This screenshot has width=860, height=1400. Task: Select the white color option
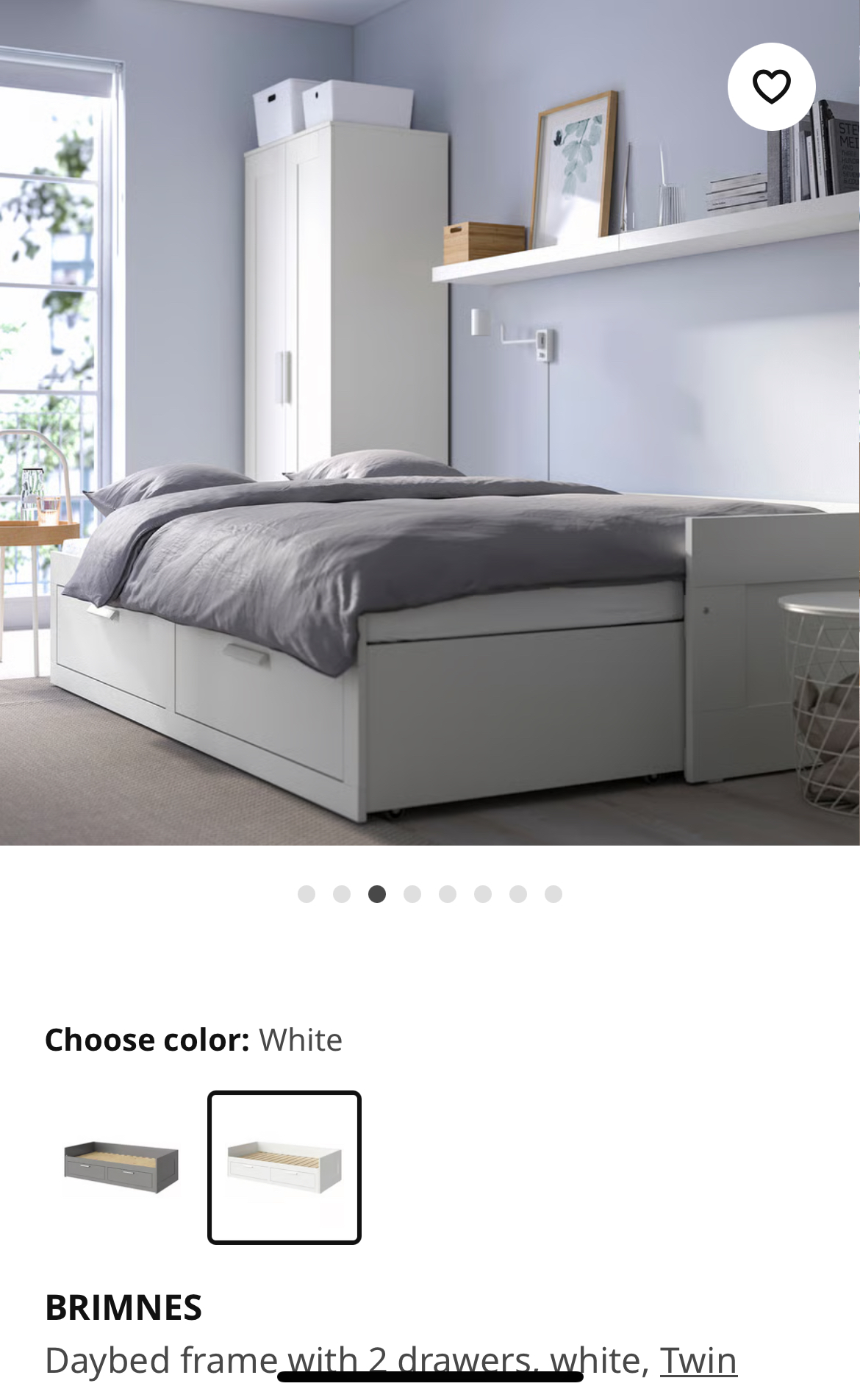point(284,1167)
